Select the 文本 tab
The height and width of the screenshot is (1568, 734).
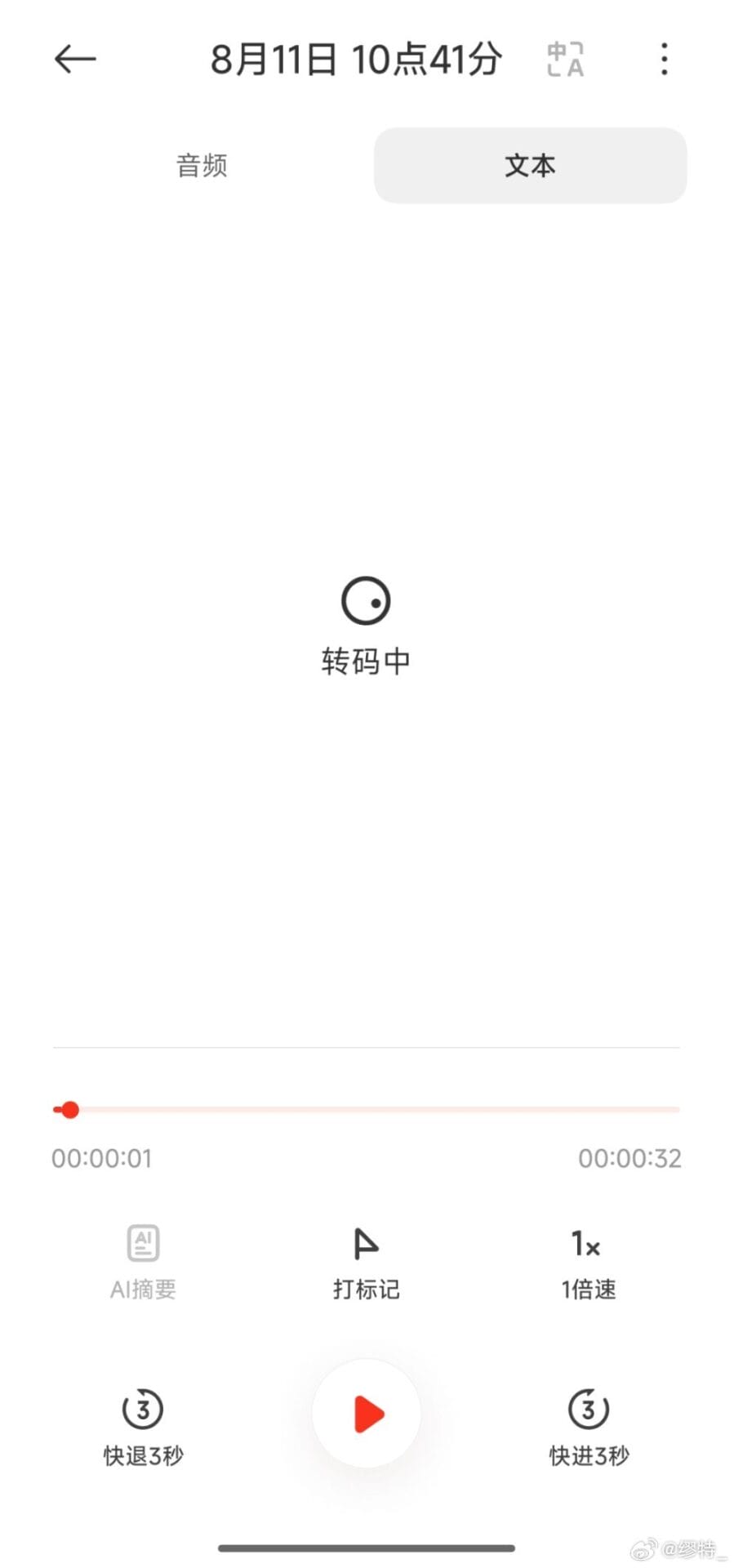tap(530, 166)
